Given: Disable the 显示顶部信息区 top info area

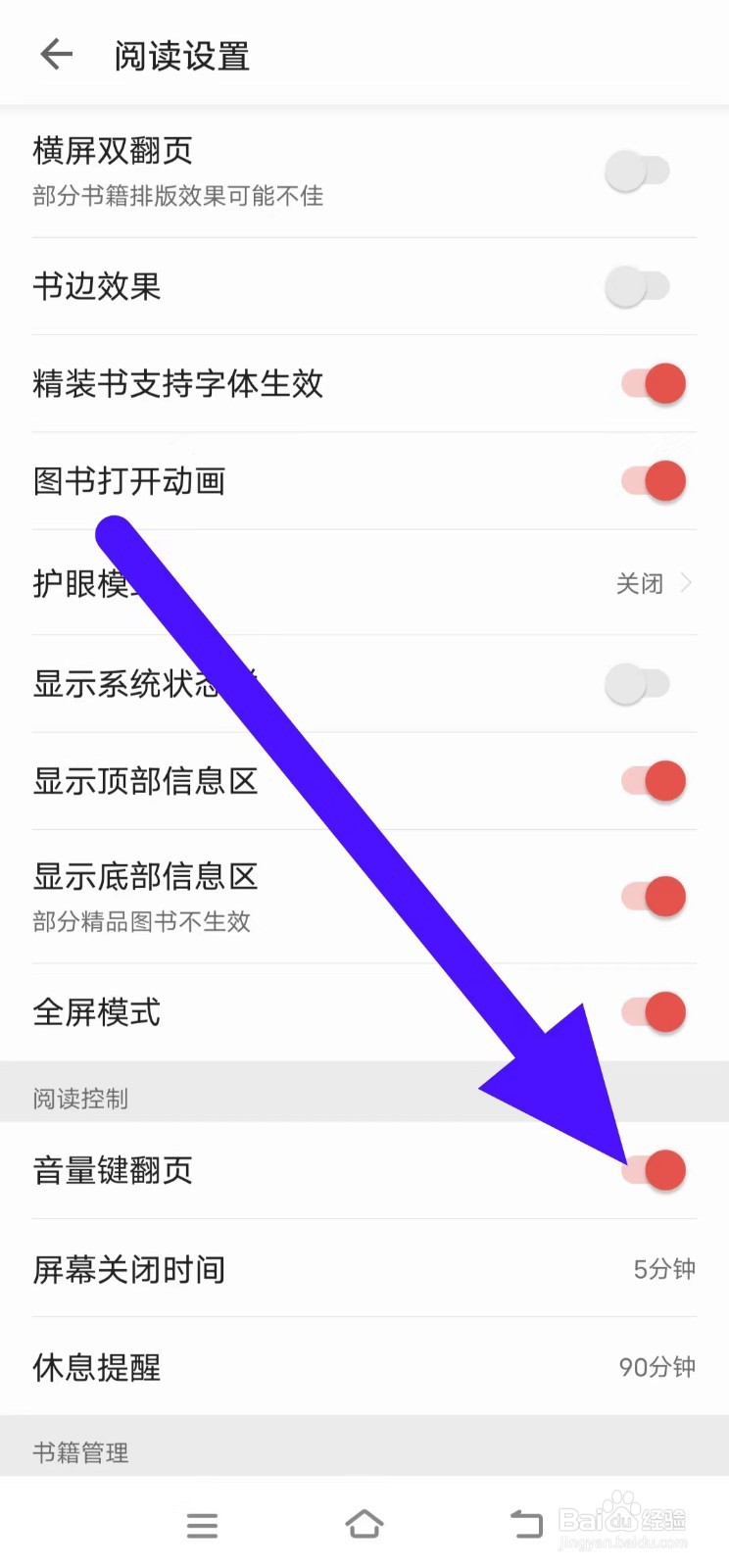Looking at the screenshot, I should click(654, 781).
